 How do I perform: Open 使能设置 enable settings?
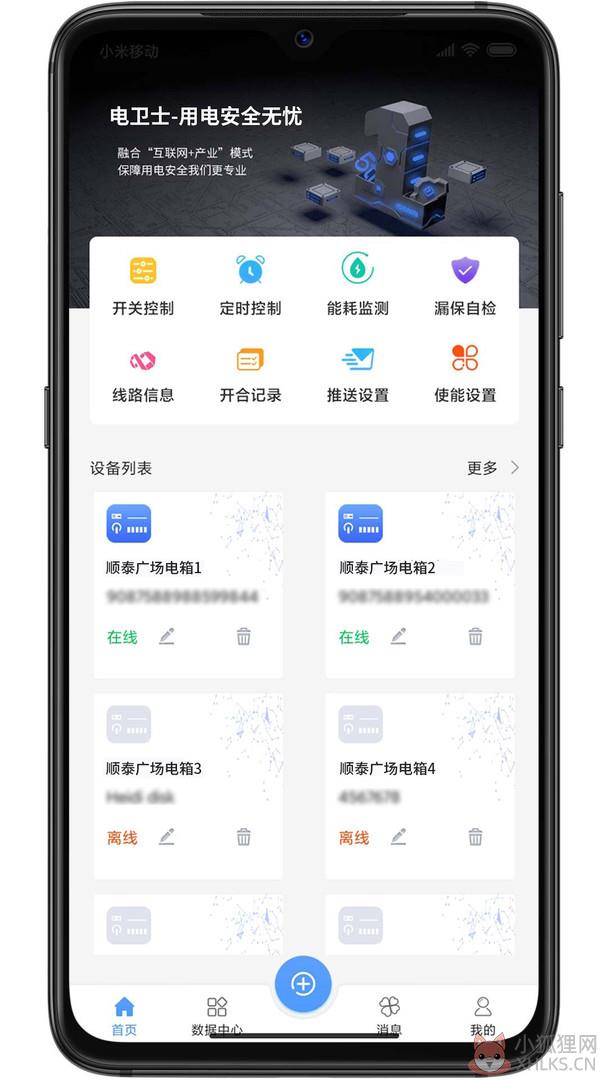465,375
